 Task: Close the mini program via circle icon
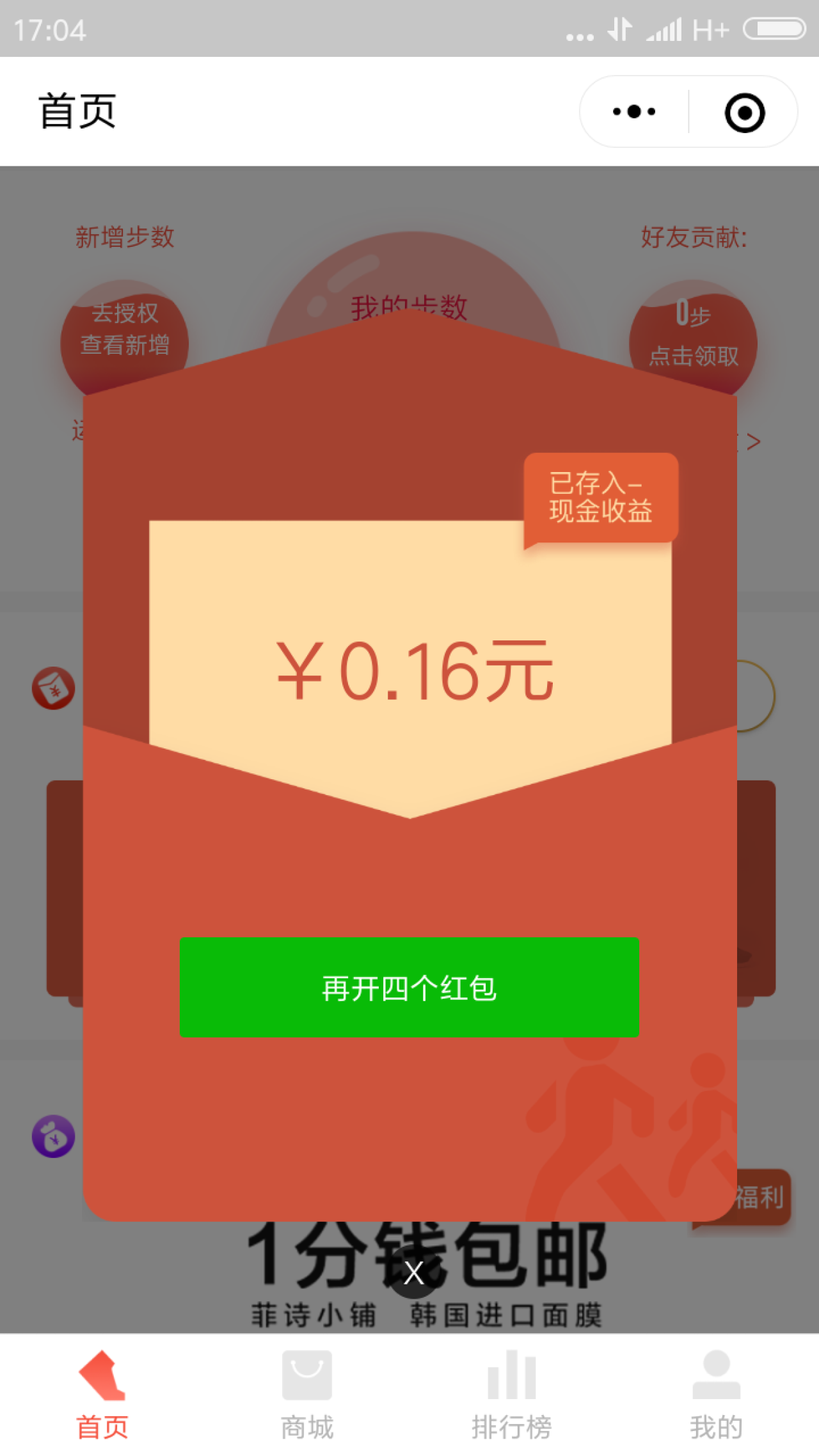click(744, 113)
